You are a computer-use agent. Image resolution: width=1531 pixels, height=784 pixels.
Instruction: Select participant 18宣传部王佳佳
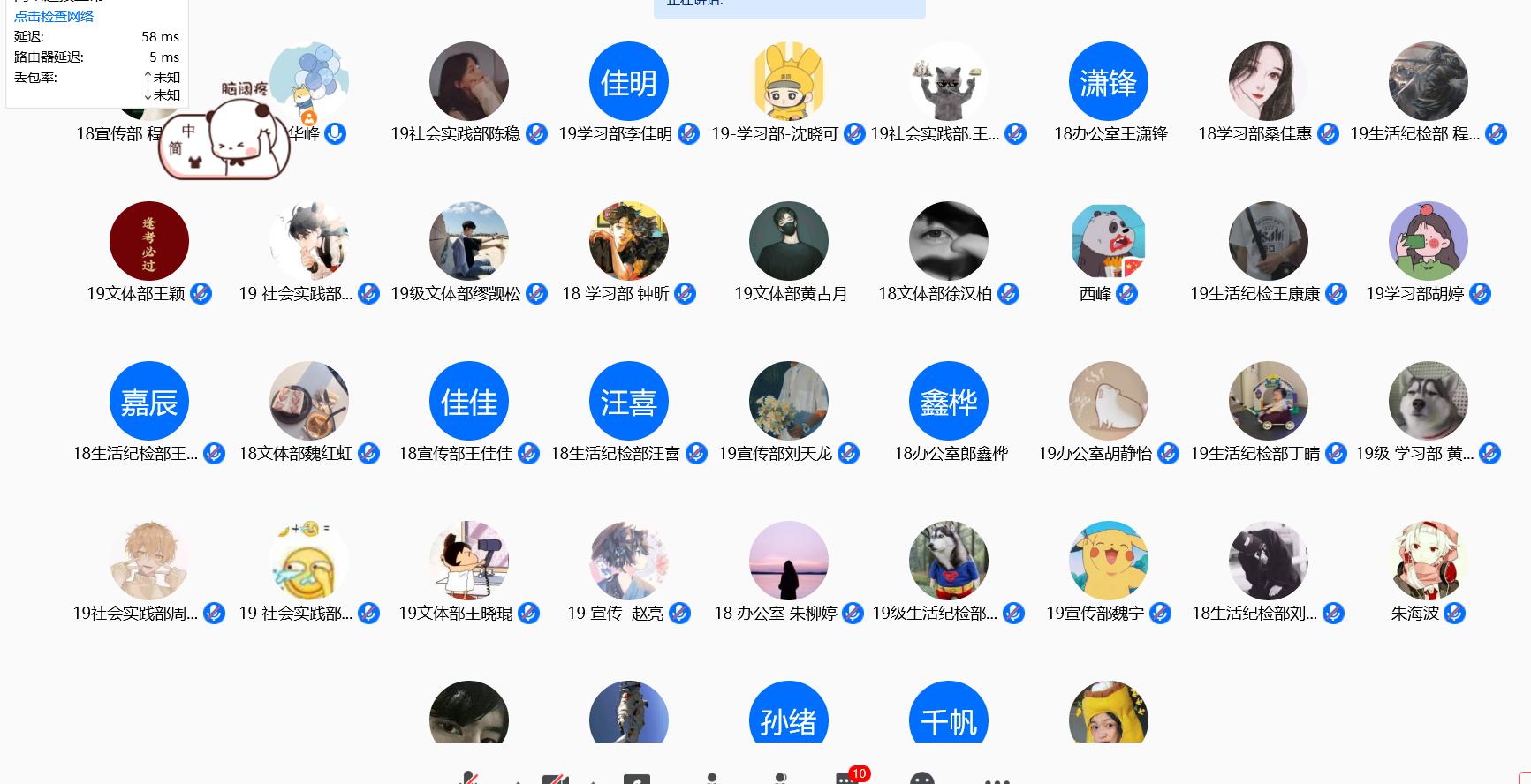(468, 402)
